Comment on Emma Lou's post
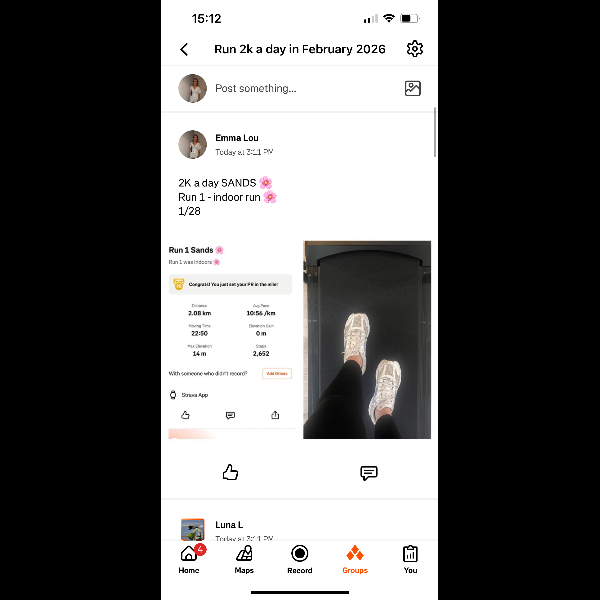This screenshot has height=600, width=600. [x=368, y=473]
